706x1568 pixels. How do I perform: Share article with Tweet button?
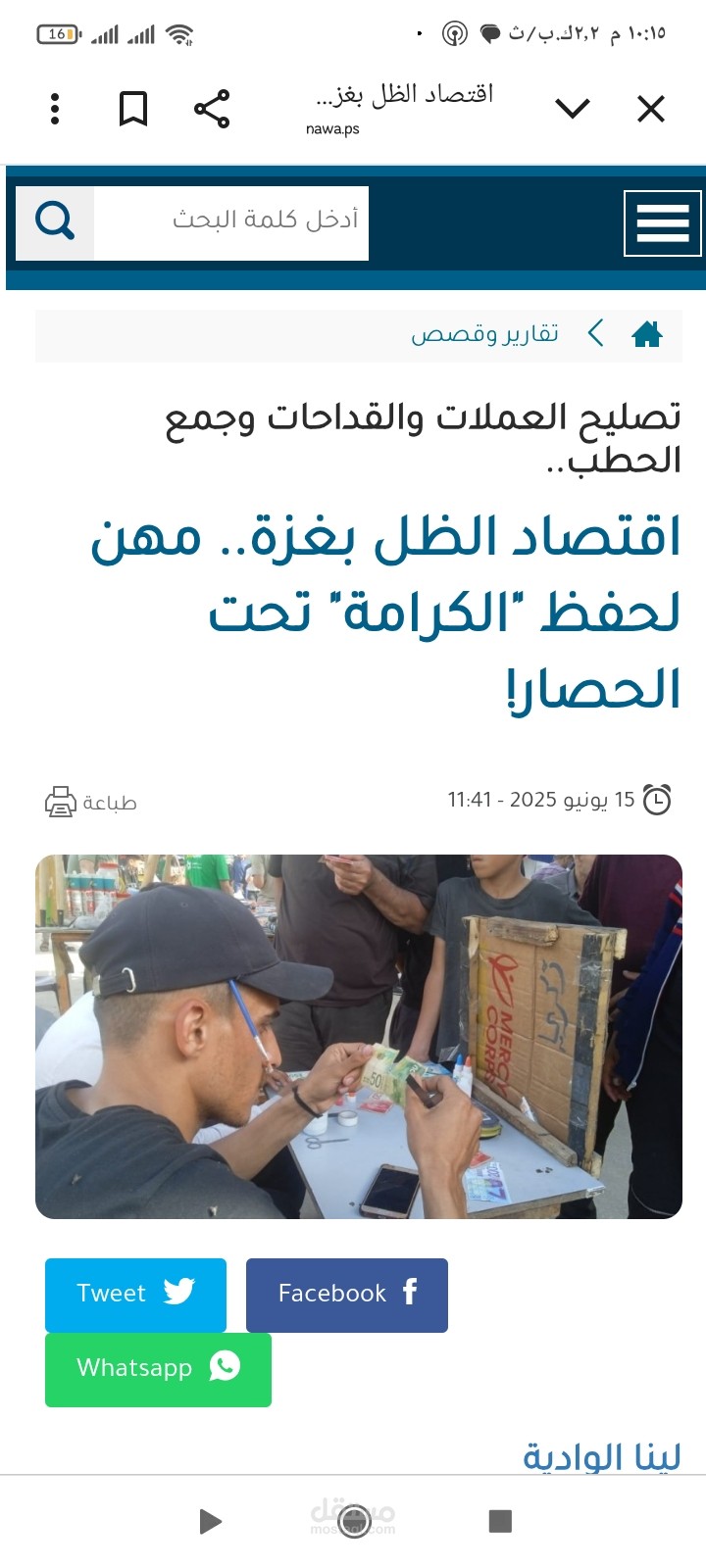135,1295
